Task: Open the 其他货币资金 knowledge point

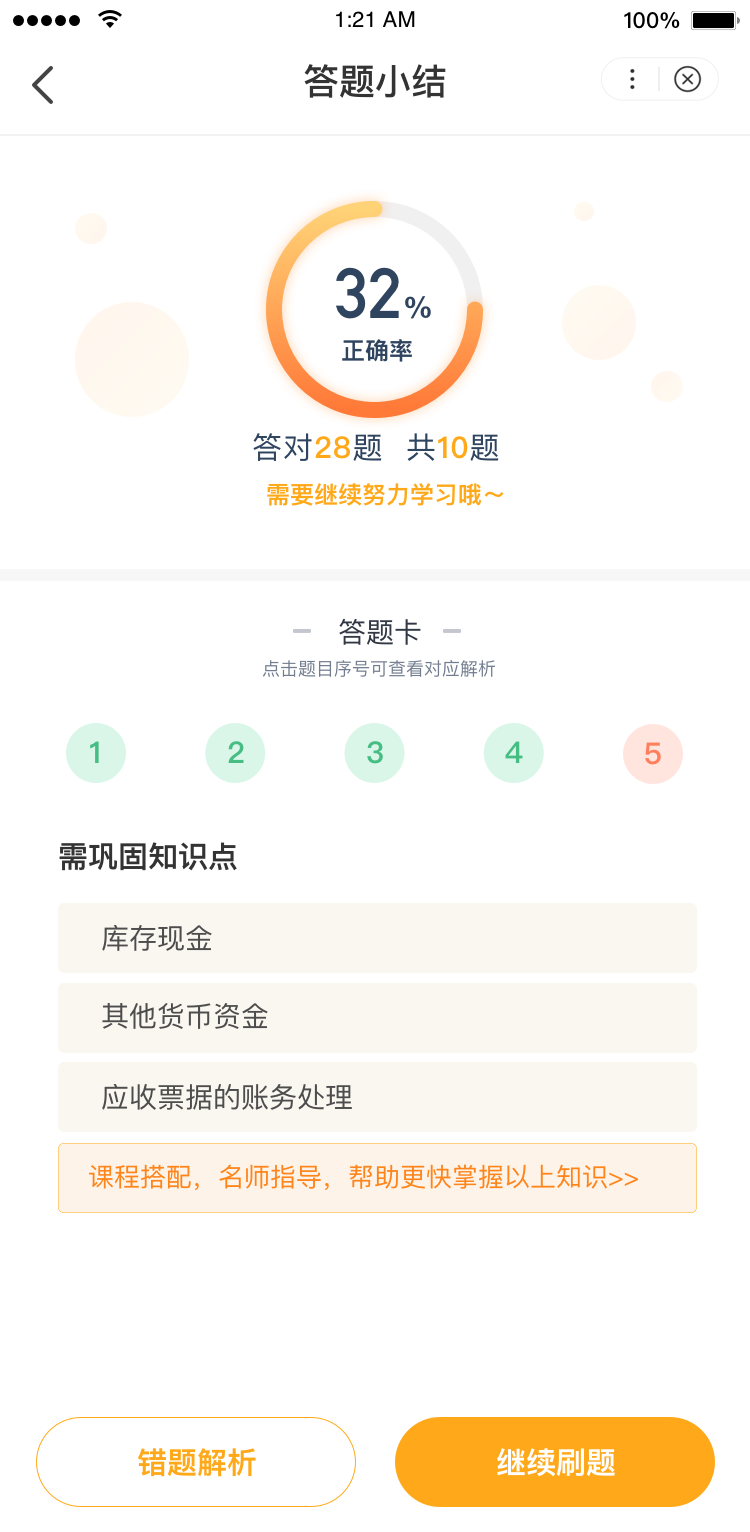Action: point(377,1018)
